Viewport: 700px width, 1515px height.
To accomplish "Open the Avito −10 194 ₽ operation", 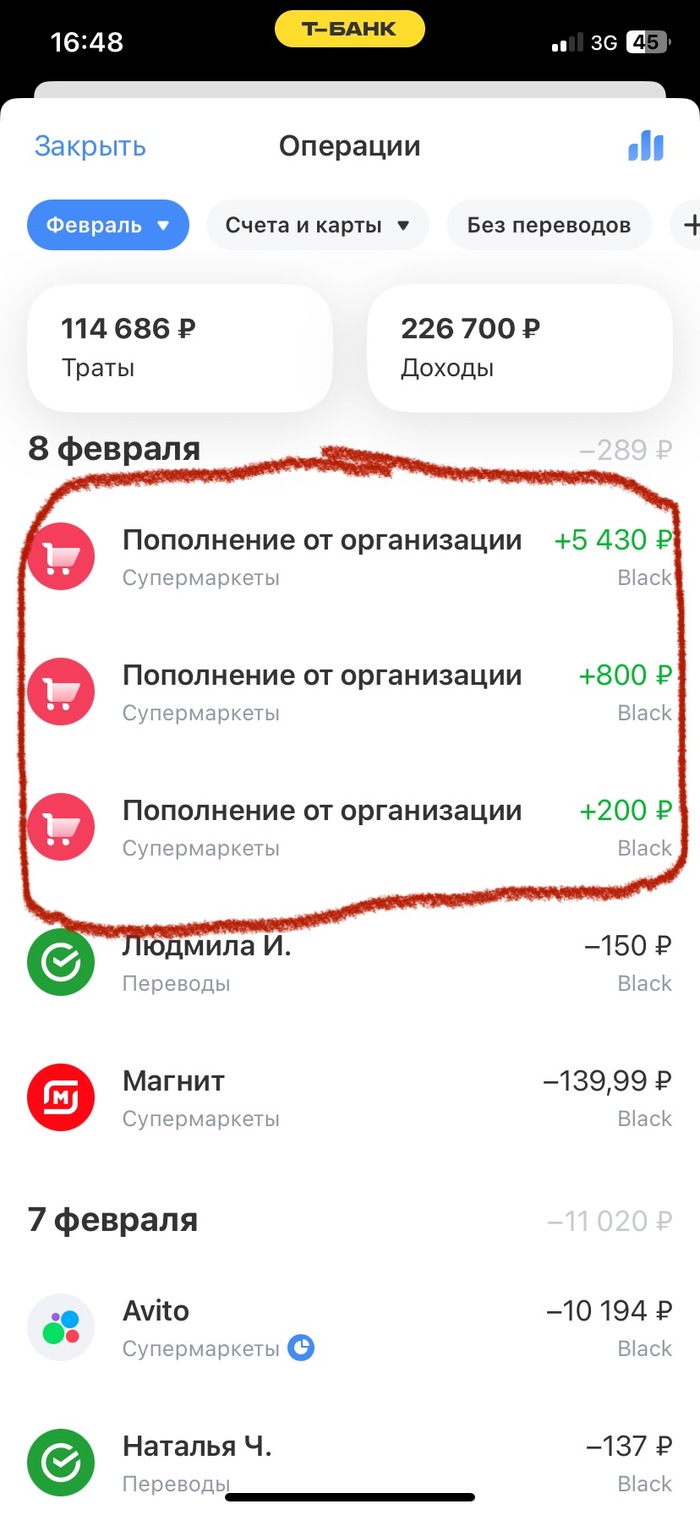I will (350, 1327).
